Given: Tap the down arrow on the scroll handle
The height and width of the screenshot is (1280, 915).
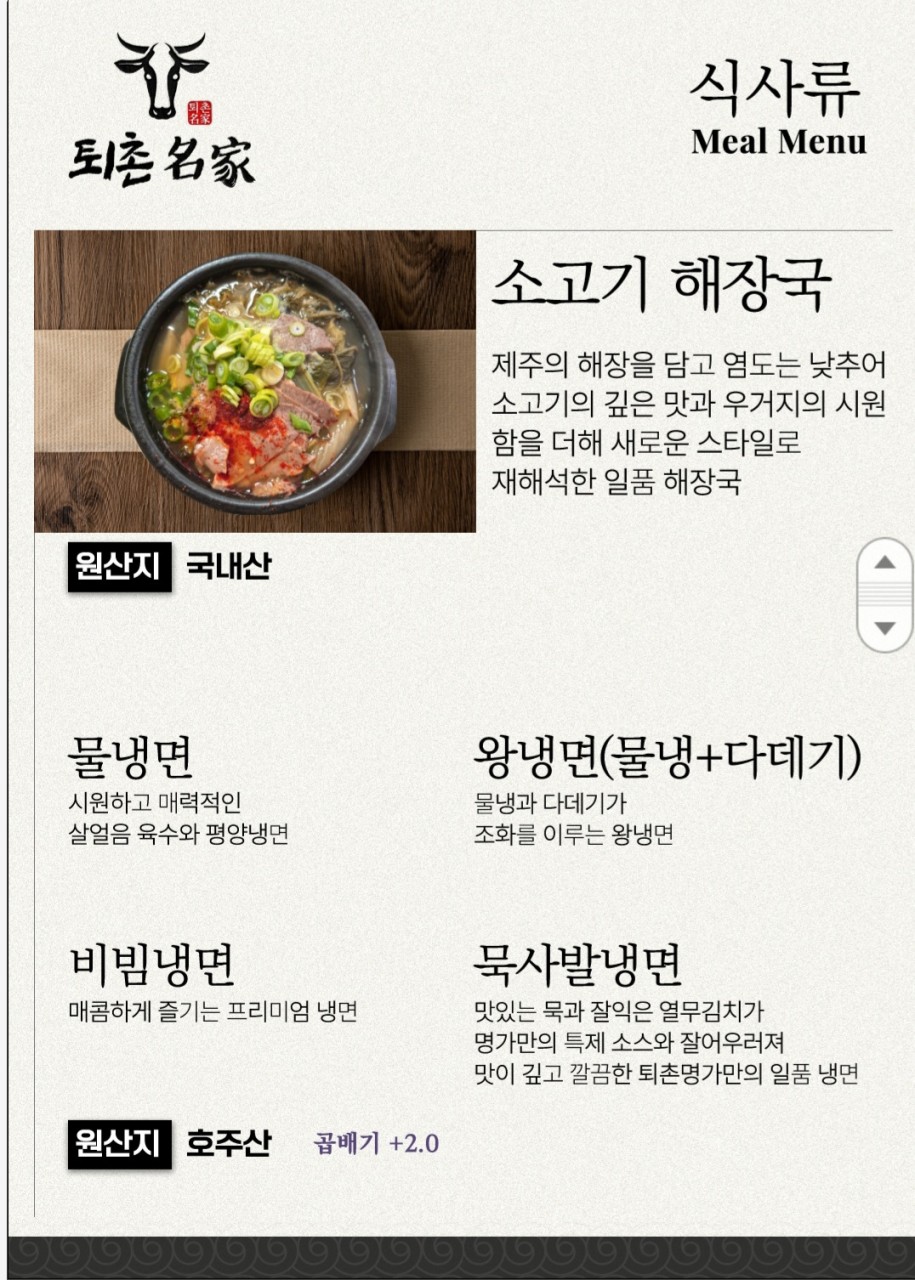Looking at the screenshot, I should tap(885, 628).
